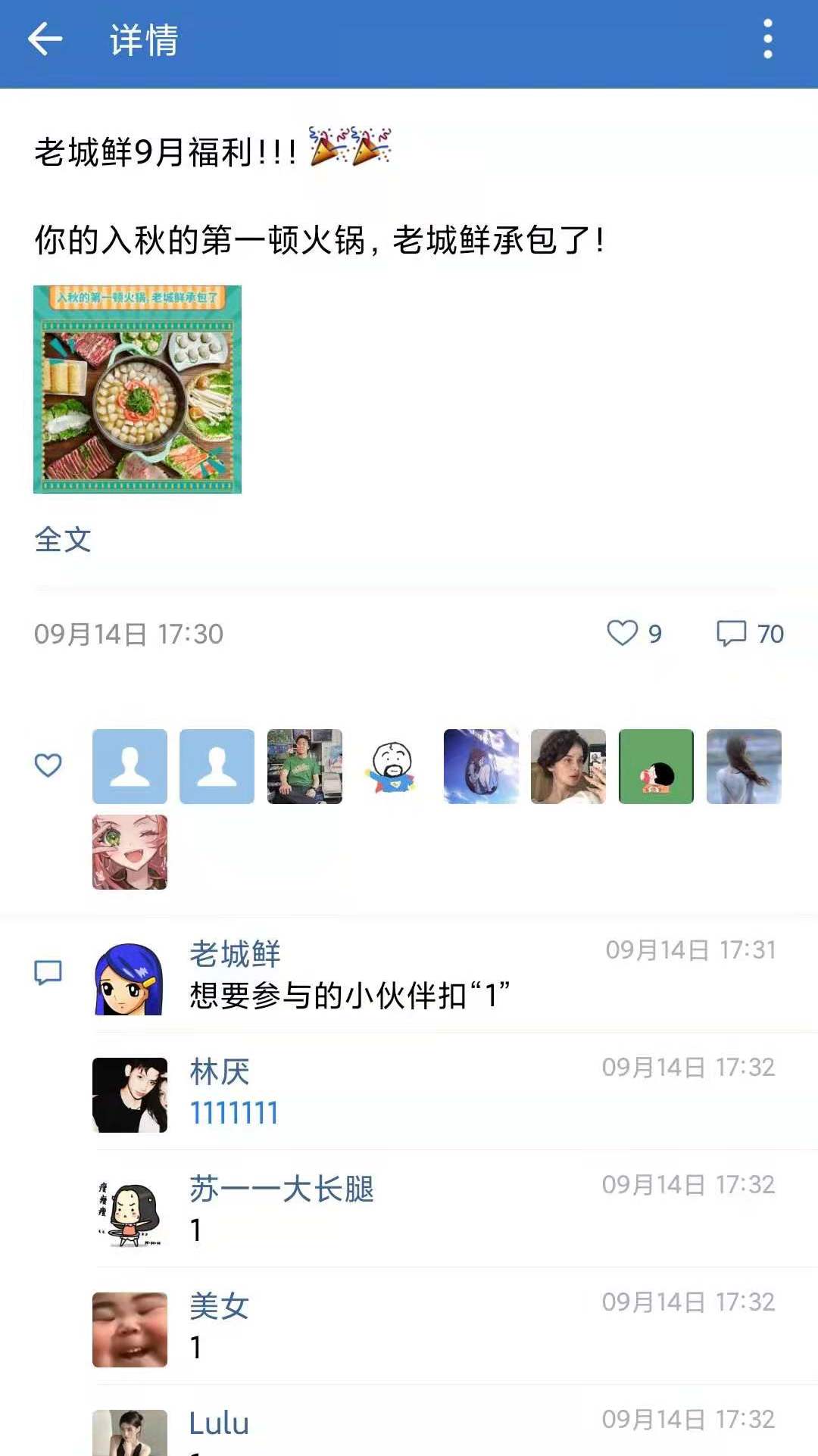This screenshot has width=818, height=1456.
Task: Open the three-dot overflow menu
Action: (767, 39)
